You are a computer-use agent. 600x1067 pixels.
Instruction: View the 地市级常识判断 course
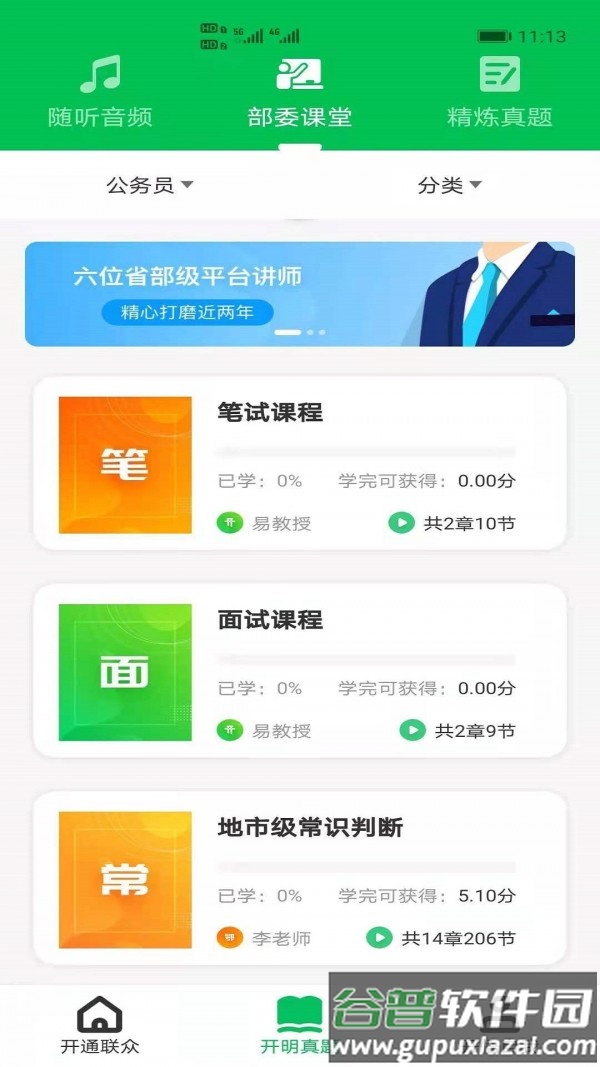(x=300, y=878)
